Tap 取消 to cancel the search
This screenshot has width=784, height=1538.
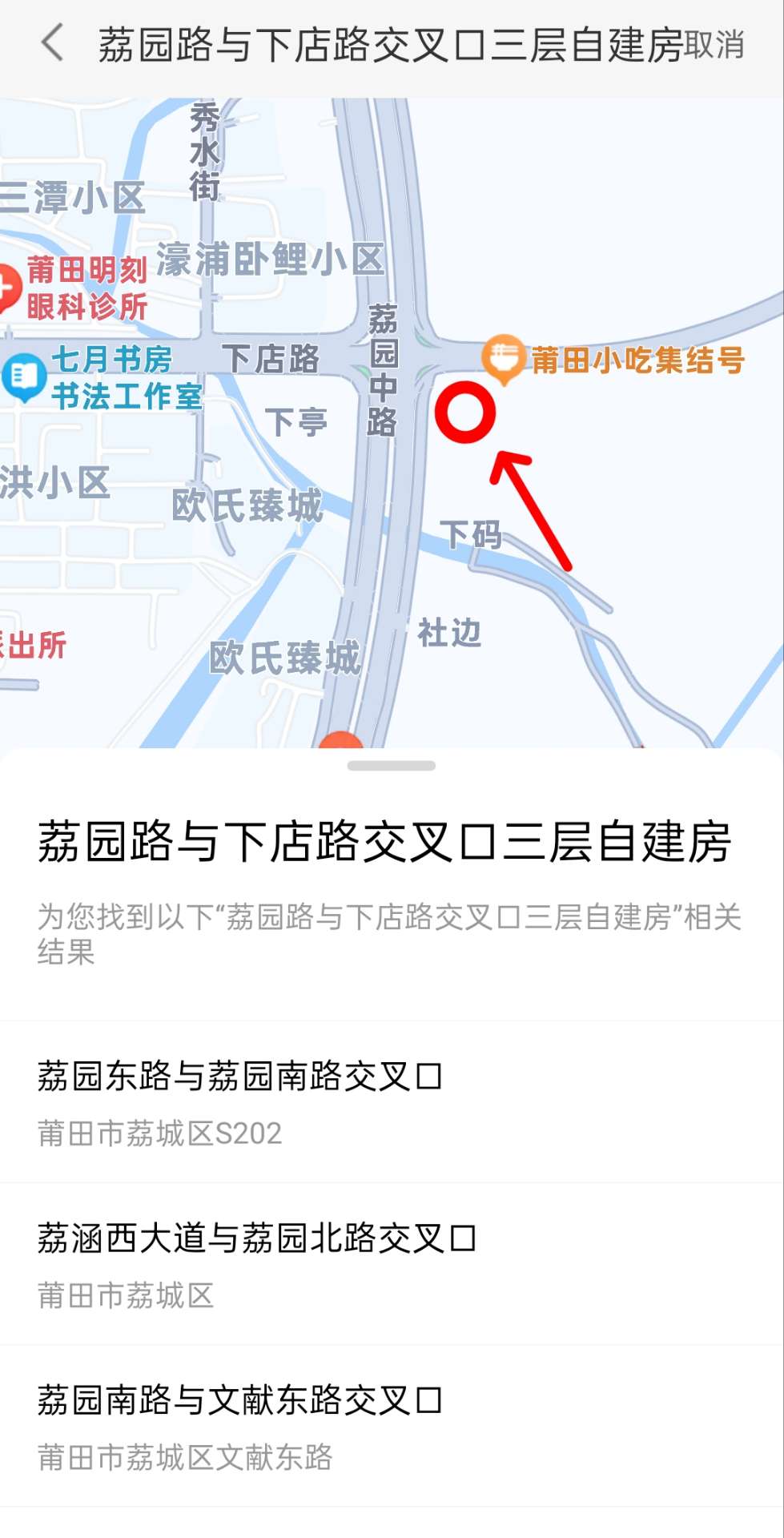[714, 45]
